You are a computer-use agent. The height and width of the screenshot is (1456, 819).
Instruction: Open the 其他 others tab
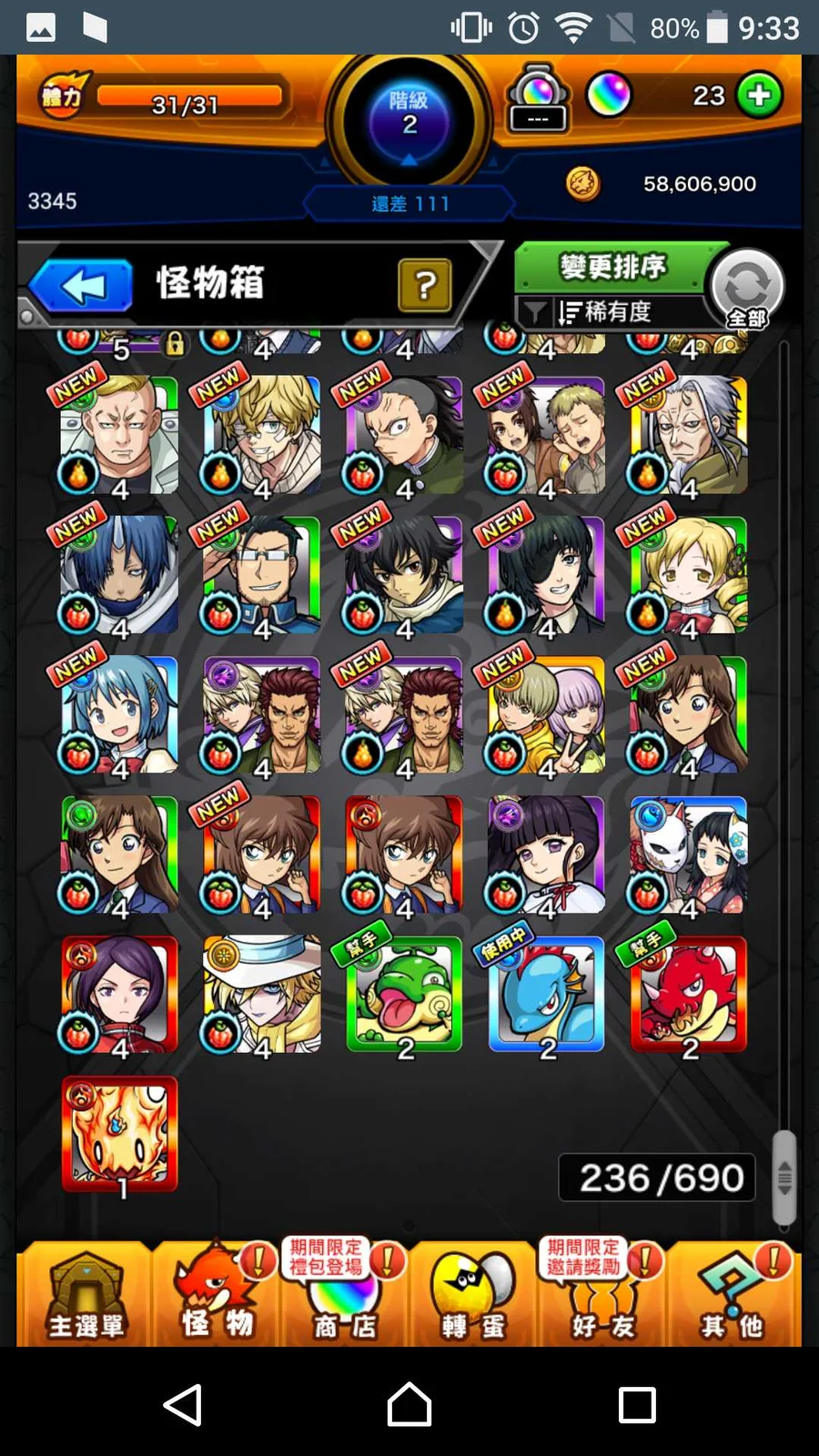732,1295
